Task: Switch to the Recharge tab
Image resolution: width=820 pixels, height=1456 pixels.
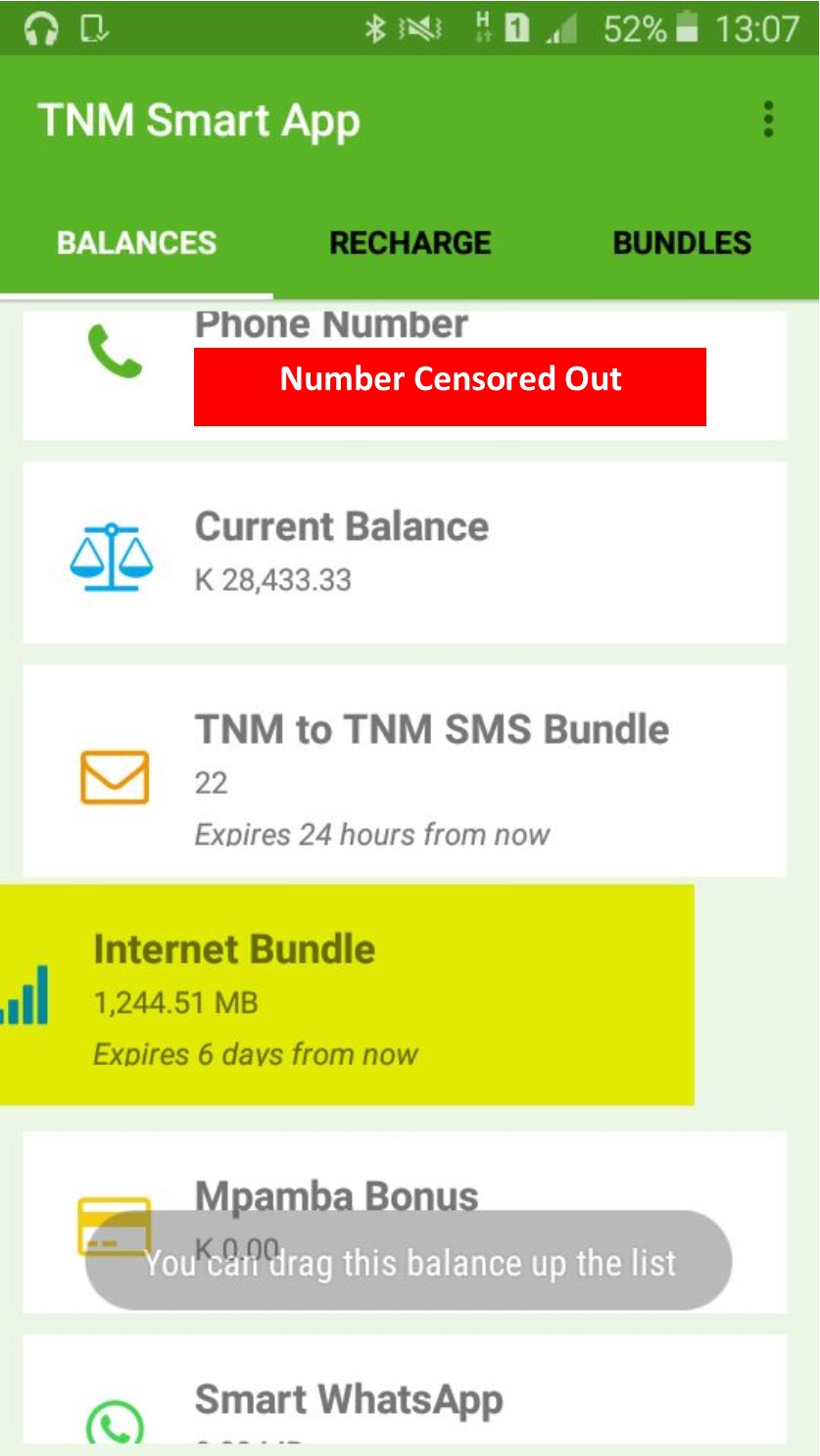Action: click(410, 243)
